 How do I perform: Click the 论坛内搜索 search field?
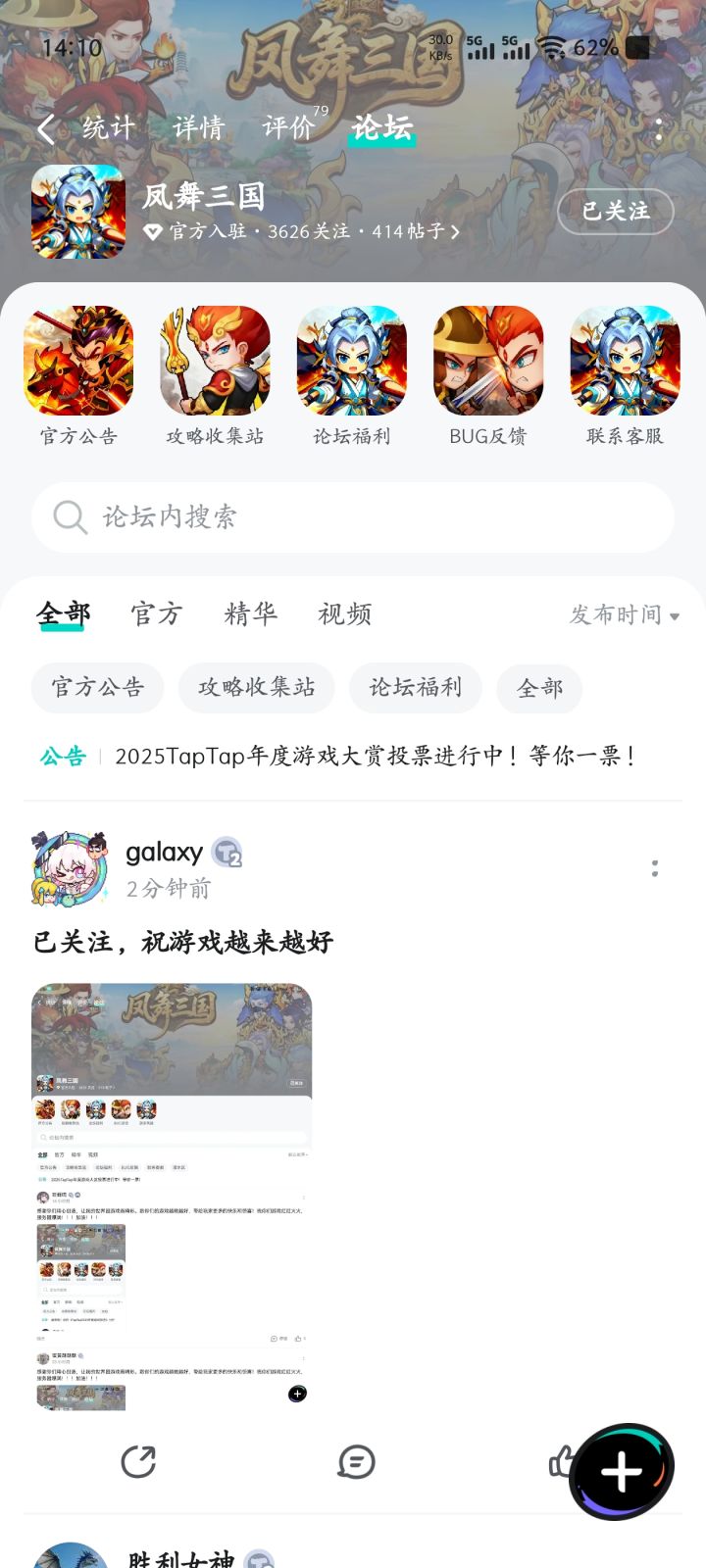tap(351, 517)
